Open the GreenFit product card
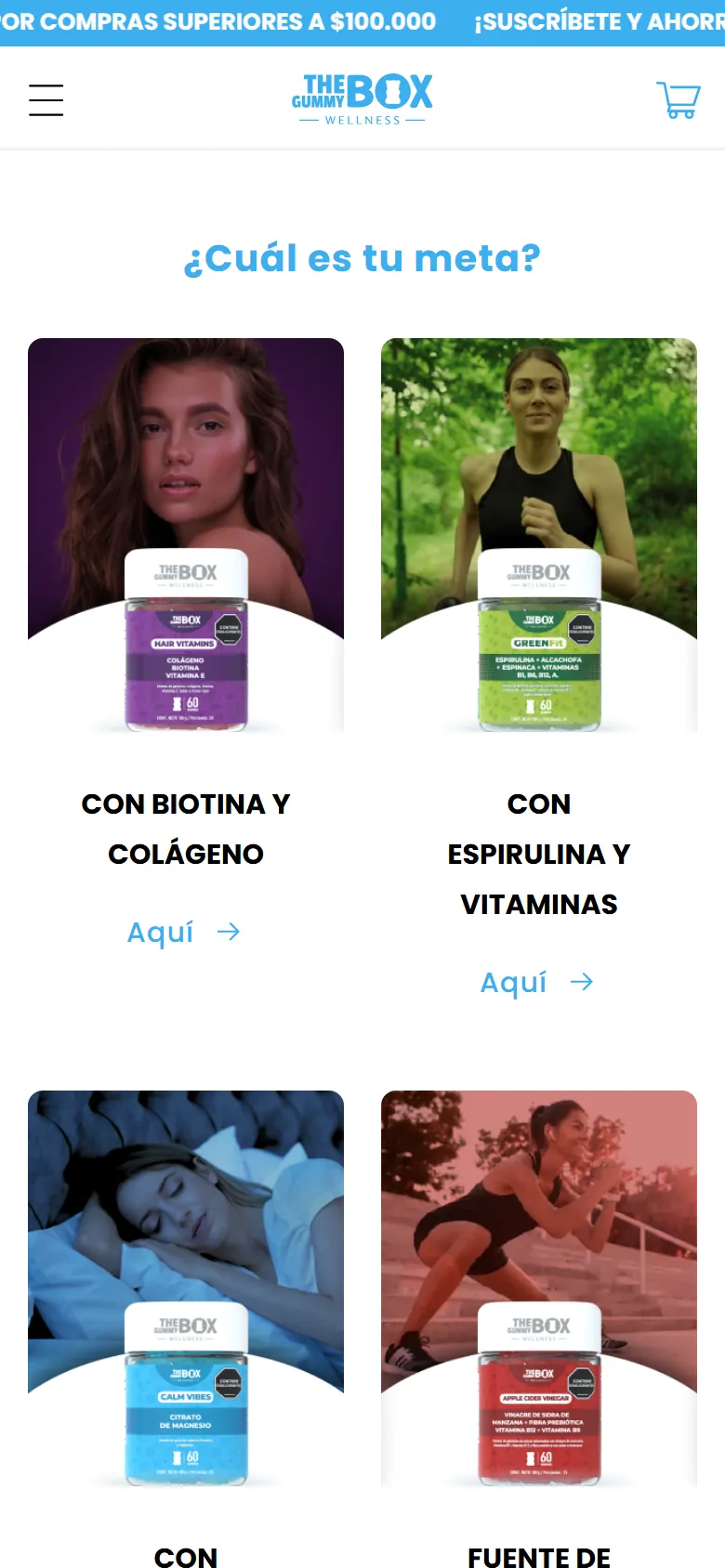725x1568 pixels. tap(539, 536)
